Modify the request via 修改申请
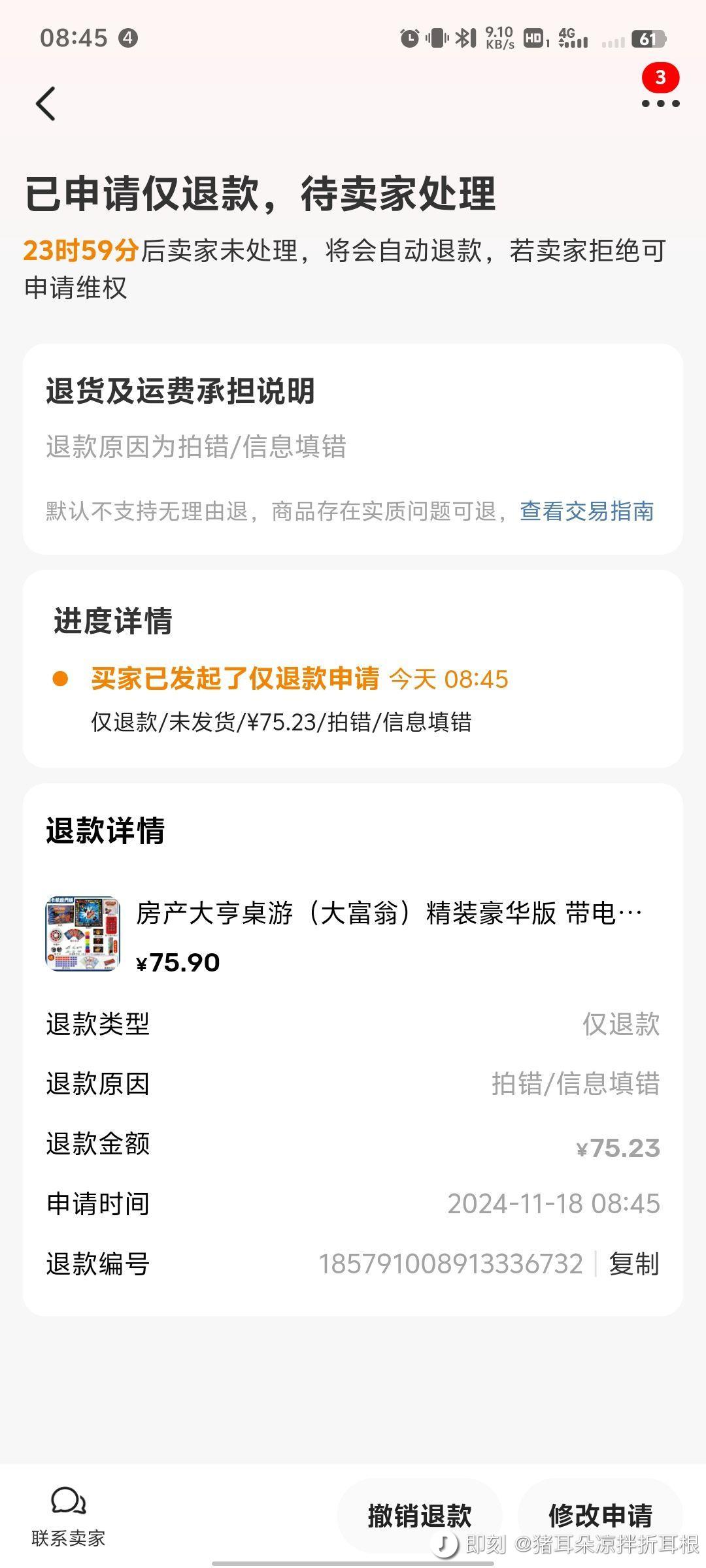The height and width of the screenshot is (1568, 706). coord(600,1516)
